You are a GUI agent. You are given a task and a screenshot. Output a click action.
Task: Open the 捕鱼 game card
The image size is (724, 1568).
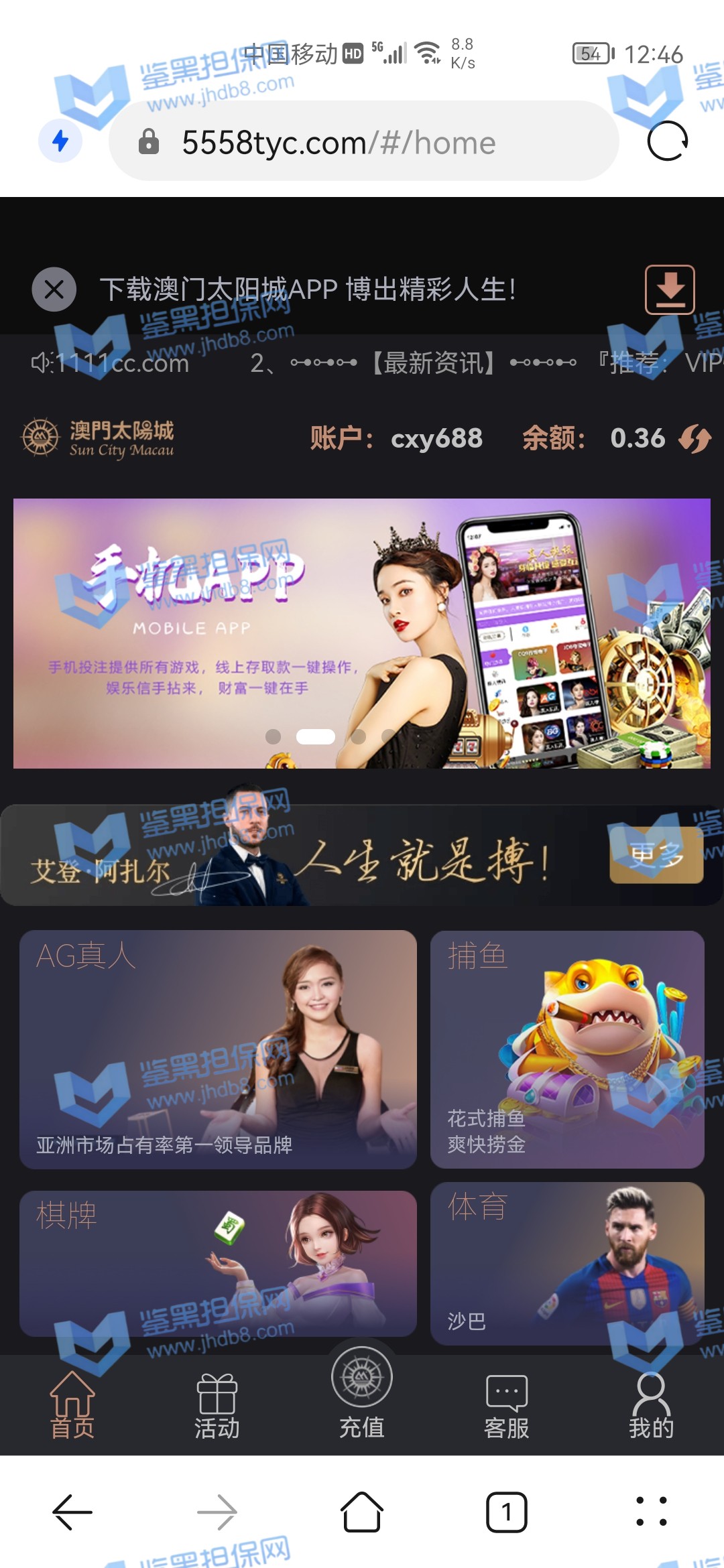[567, 1049]
